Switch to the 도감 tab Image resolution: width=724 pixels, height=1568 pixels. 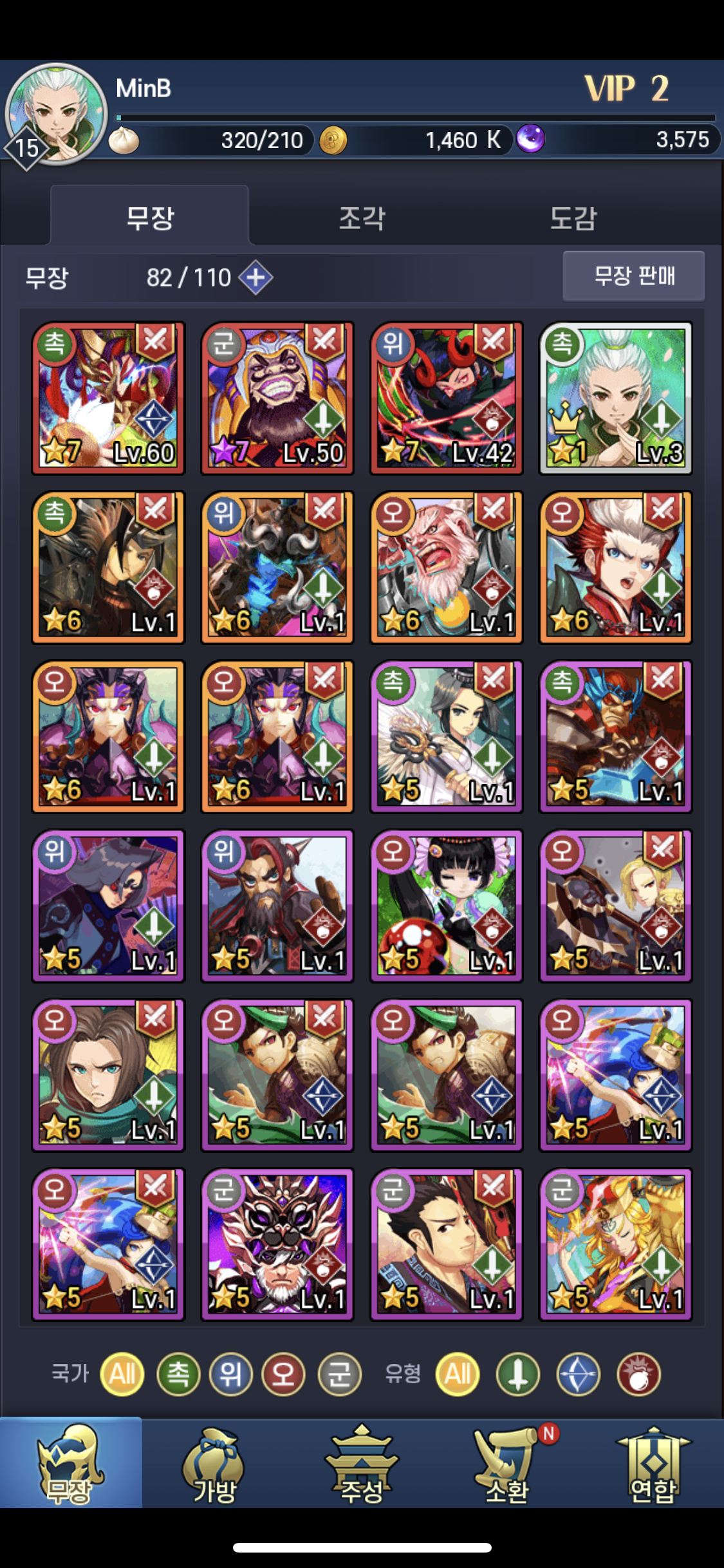coord(573,218)
